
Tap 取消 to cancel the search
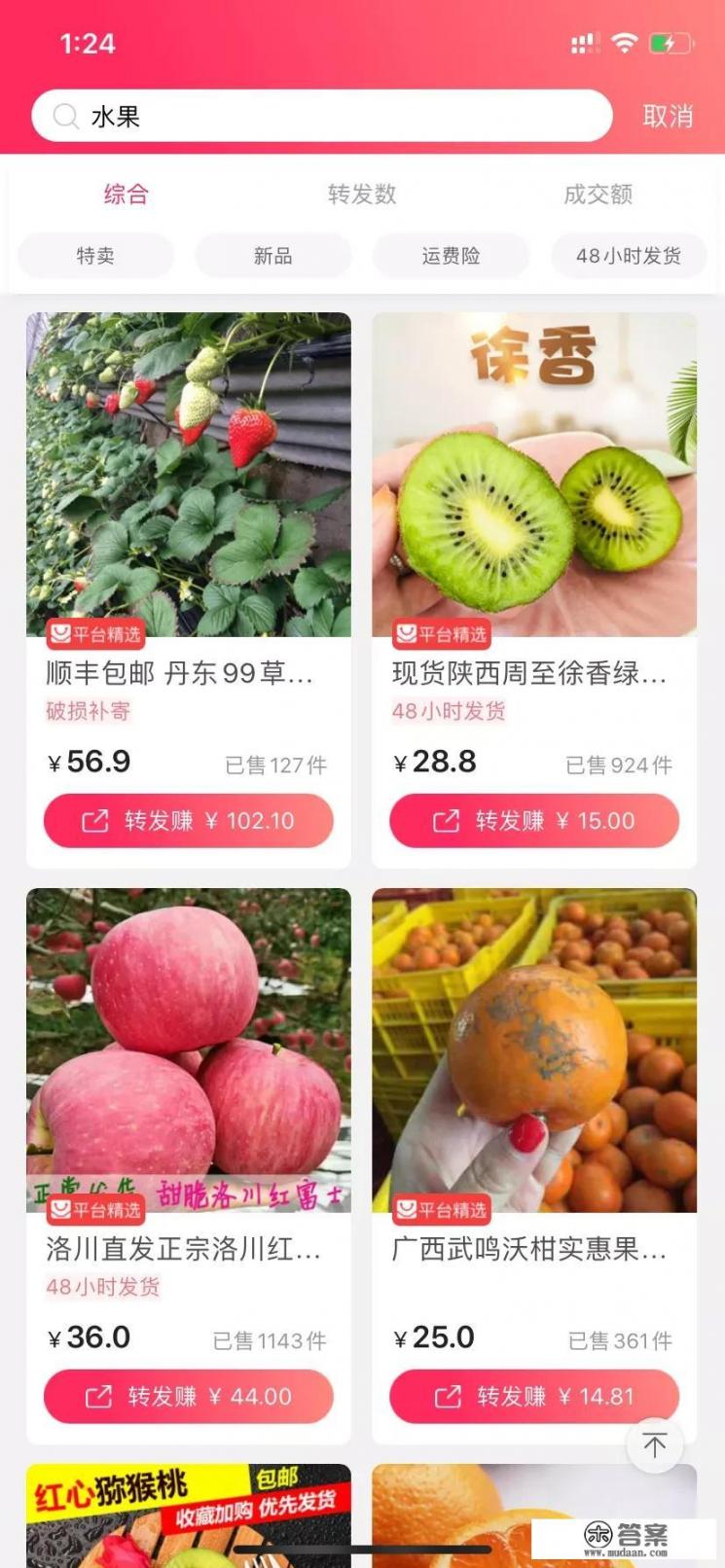(x=668, y=115)
